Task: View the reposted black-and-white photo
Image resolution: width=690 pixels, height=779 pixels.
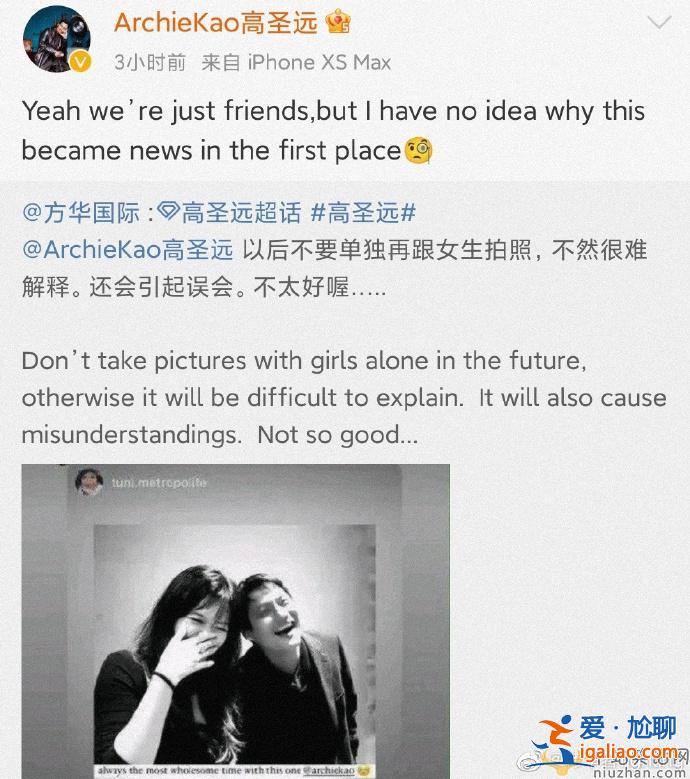Action: (235, 621)
